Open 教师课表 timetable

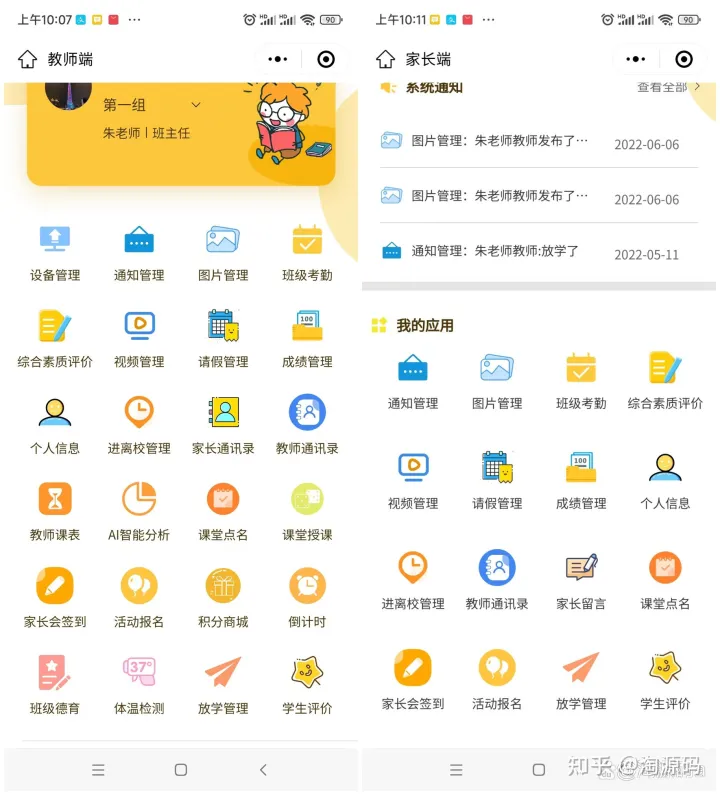[x=54, y=511]
